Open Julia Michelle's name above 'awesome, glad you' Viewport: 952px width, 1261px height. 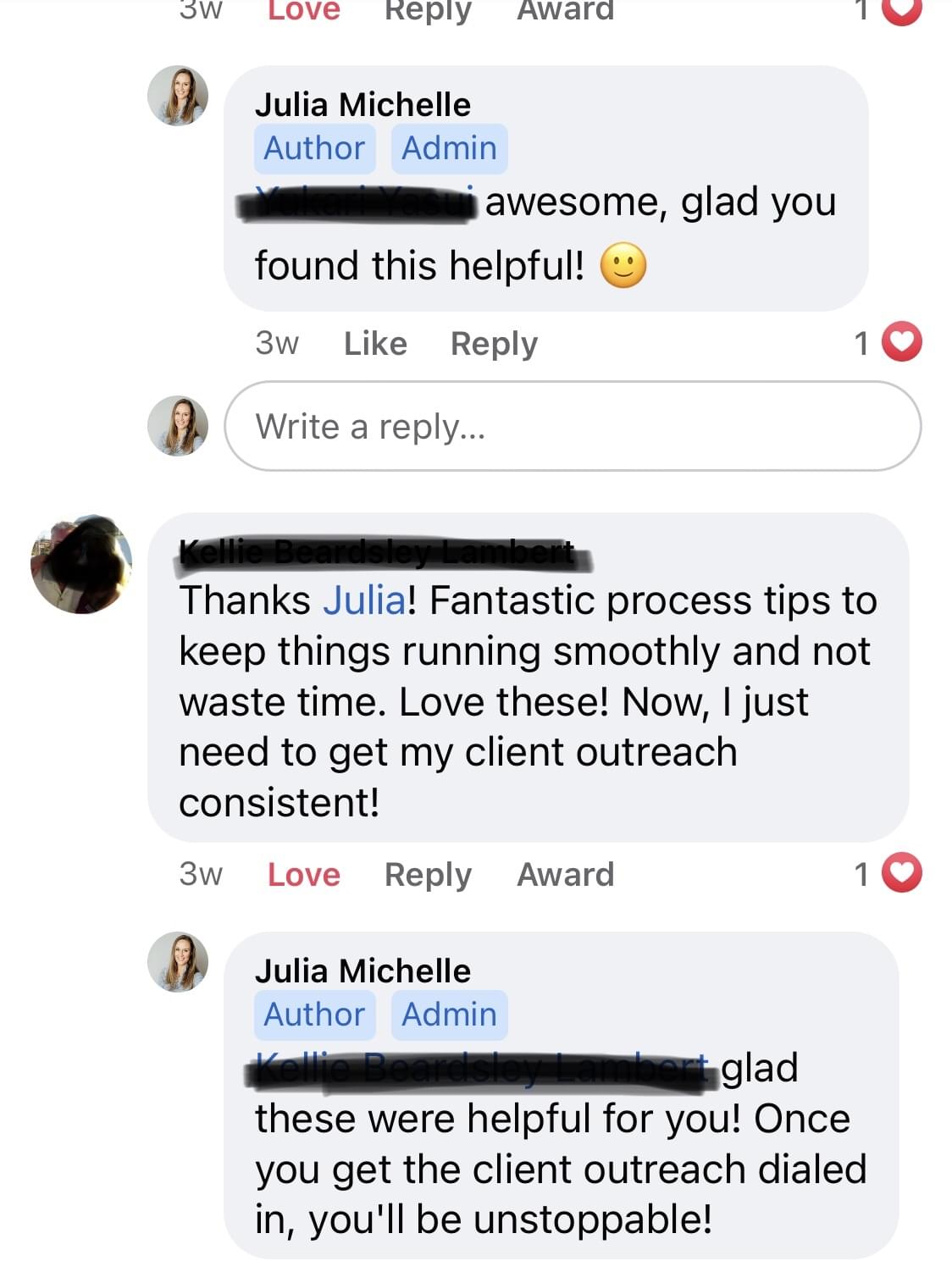pyautogui.click(x=363, y=104)
